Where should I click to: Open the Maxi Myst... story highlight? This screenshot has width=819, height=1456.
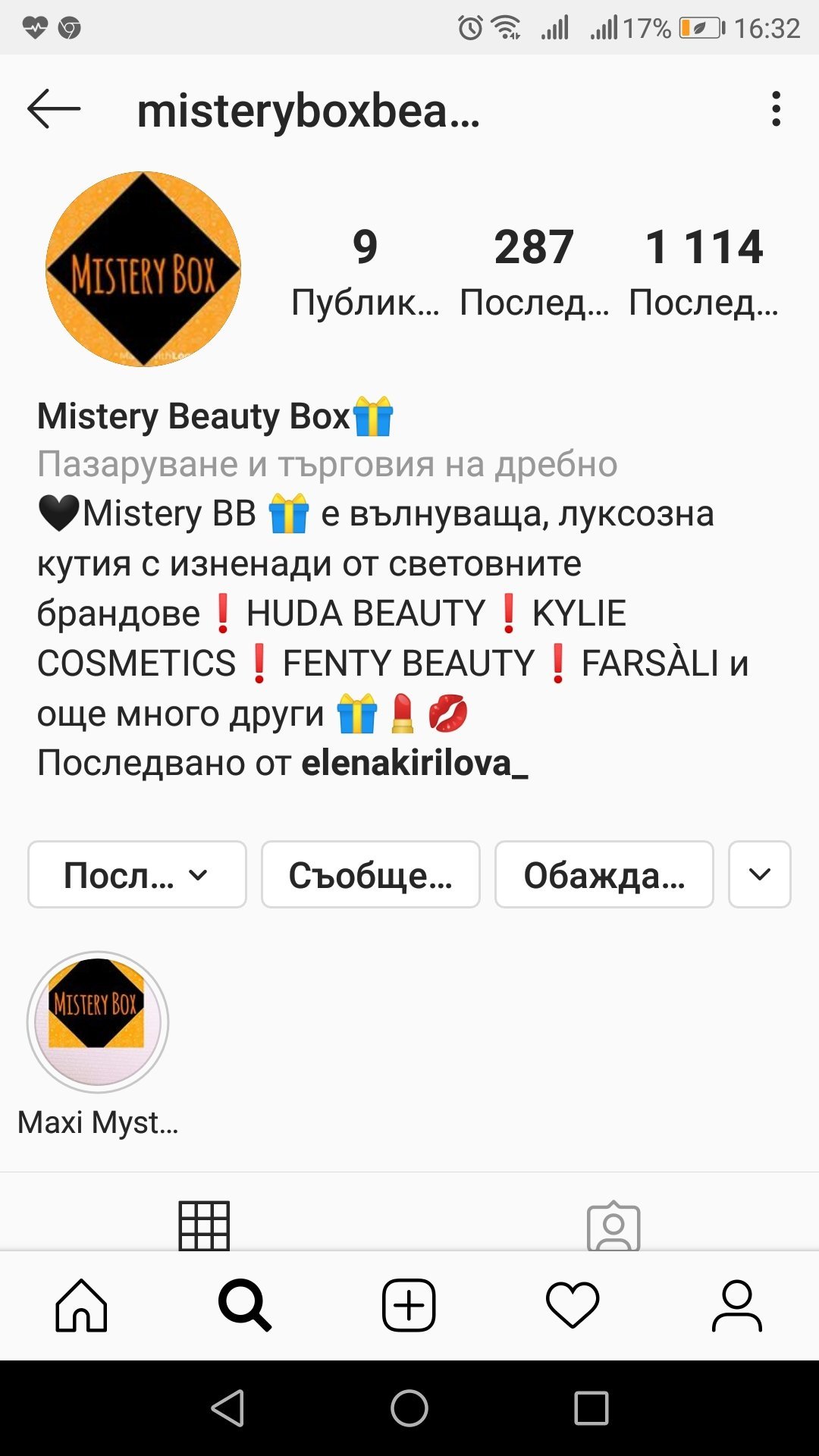coord(98,1022)
